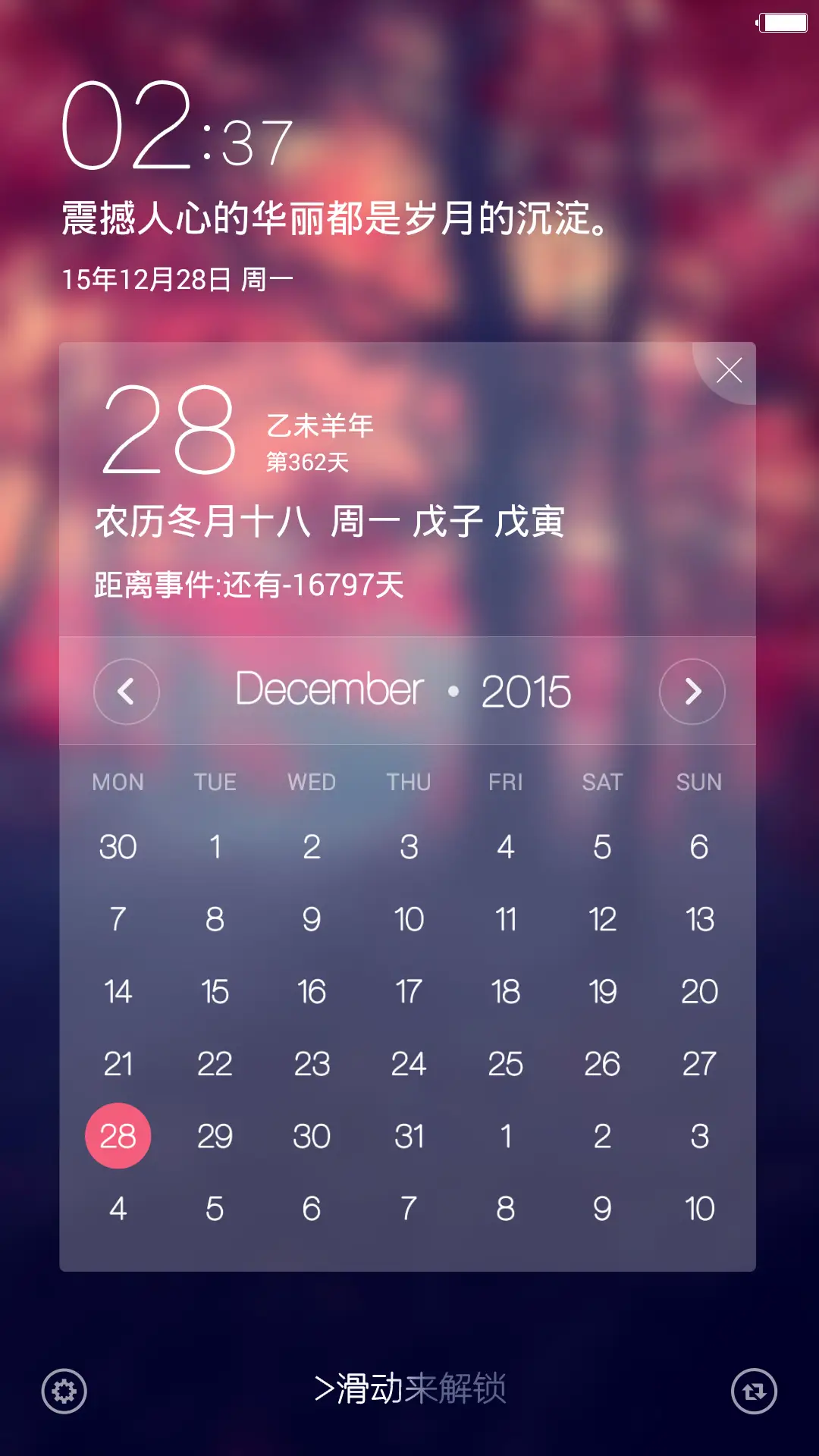
Task: Tap December 2015 header to change month
Action: [x=400, y=689]
